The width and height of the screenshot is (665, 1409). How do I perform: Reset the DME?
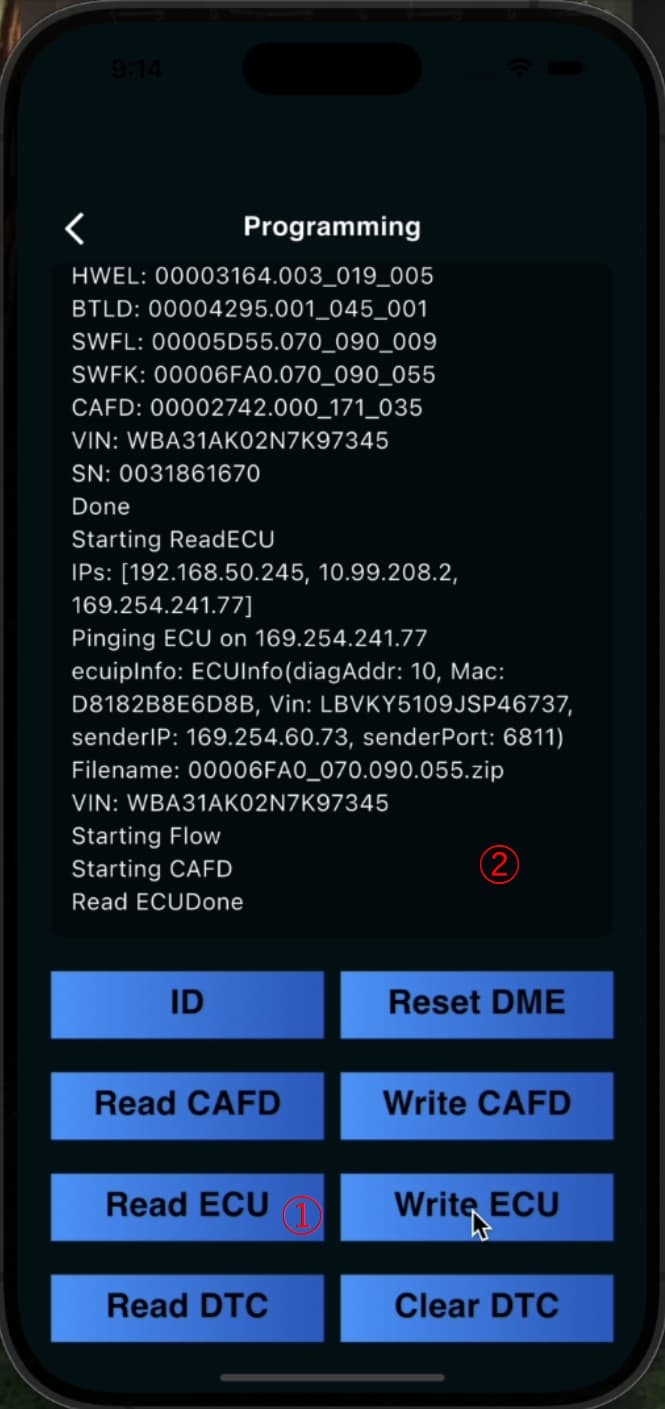[477, 1004]
